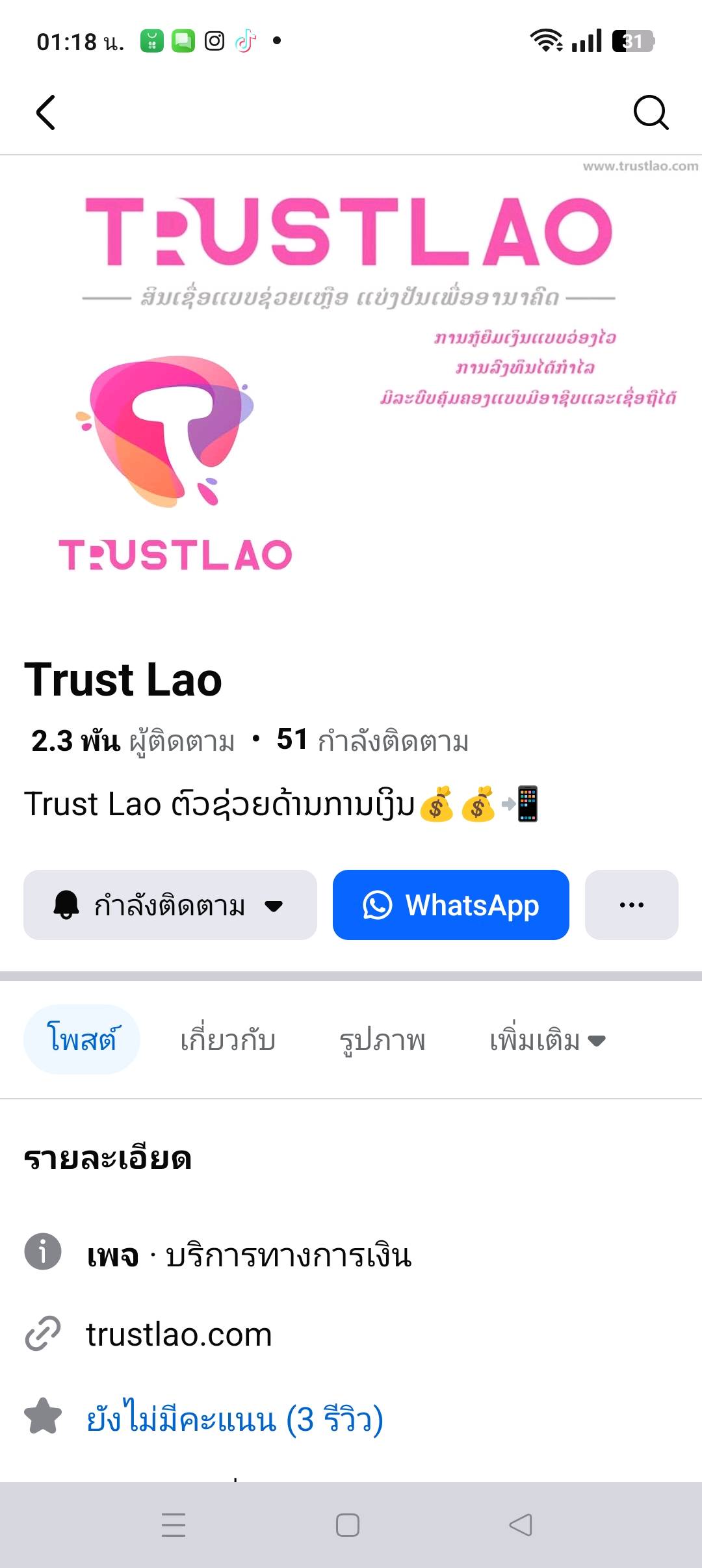Contact Trust Lao via WhatsApp button
Viewport: 702px width, 1568px height.
451,905
